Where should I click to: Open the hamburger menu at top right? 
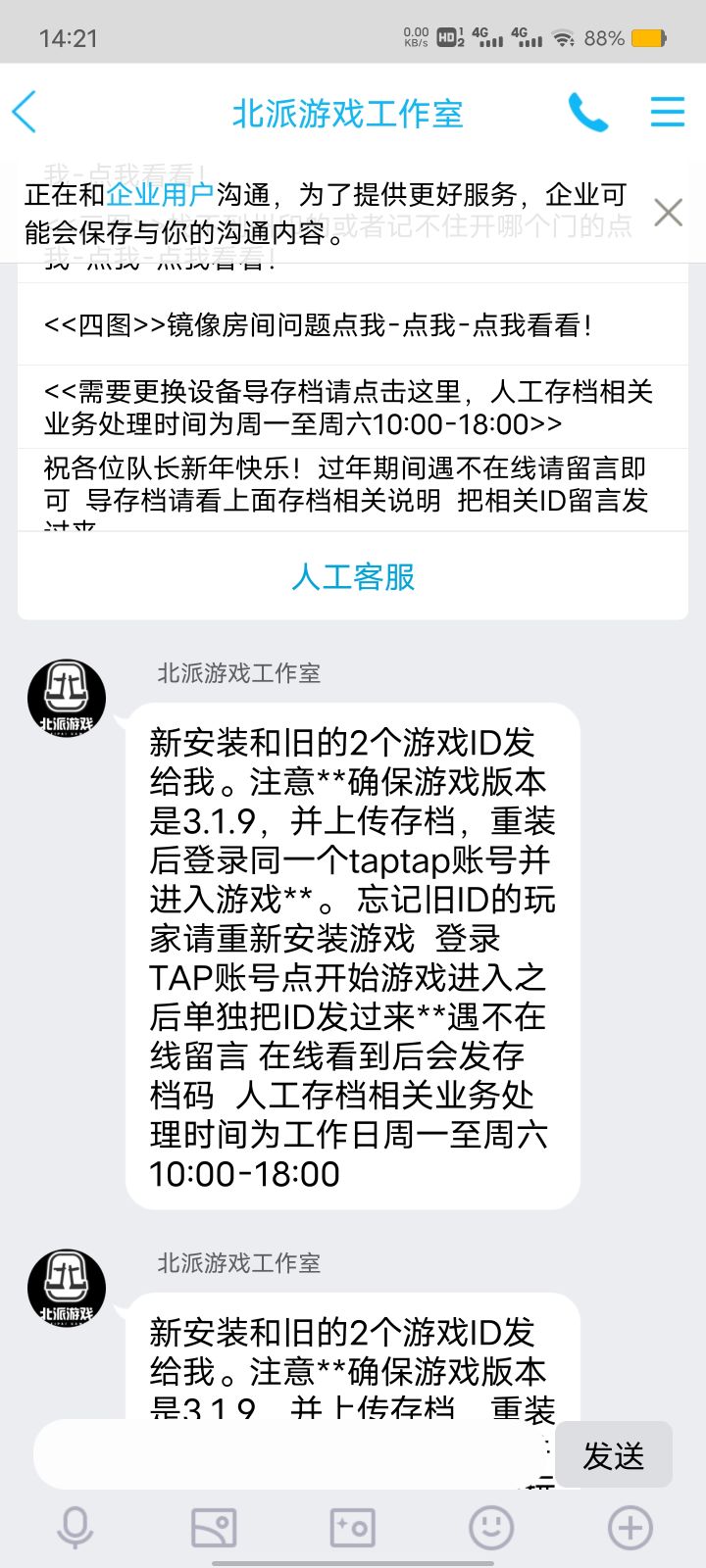(667, 112)
